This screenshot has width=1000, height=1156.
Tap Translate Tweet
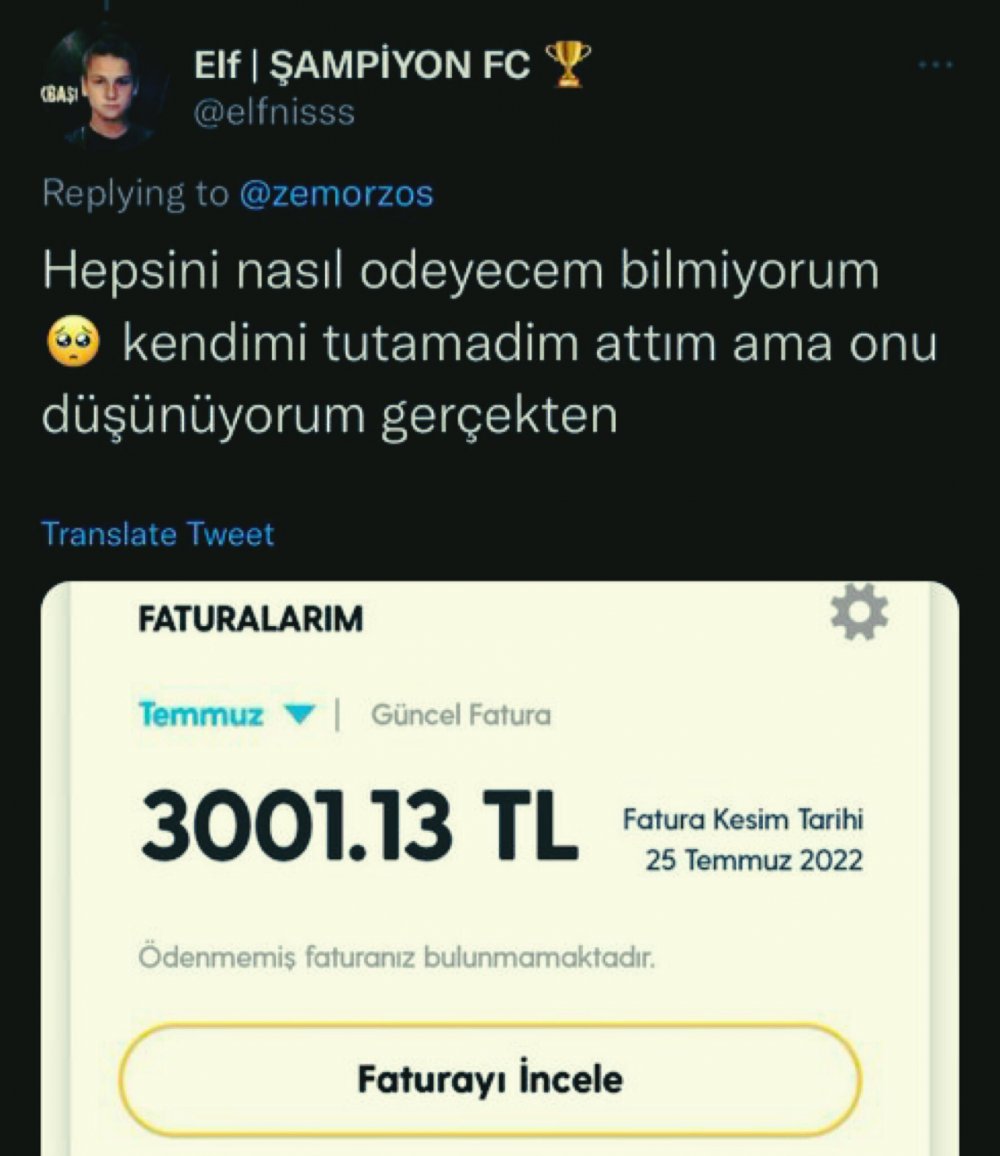(157, 534)
